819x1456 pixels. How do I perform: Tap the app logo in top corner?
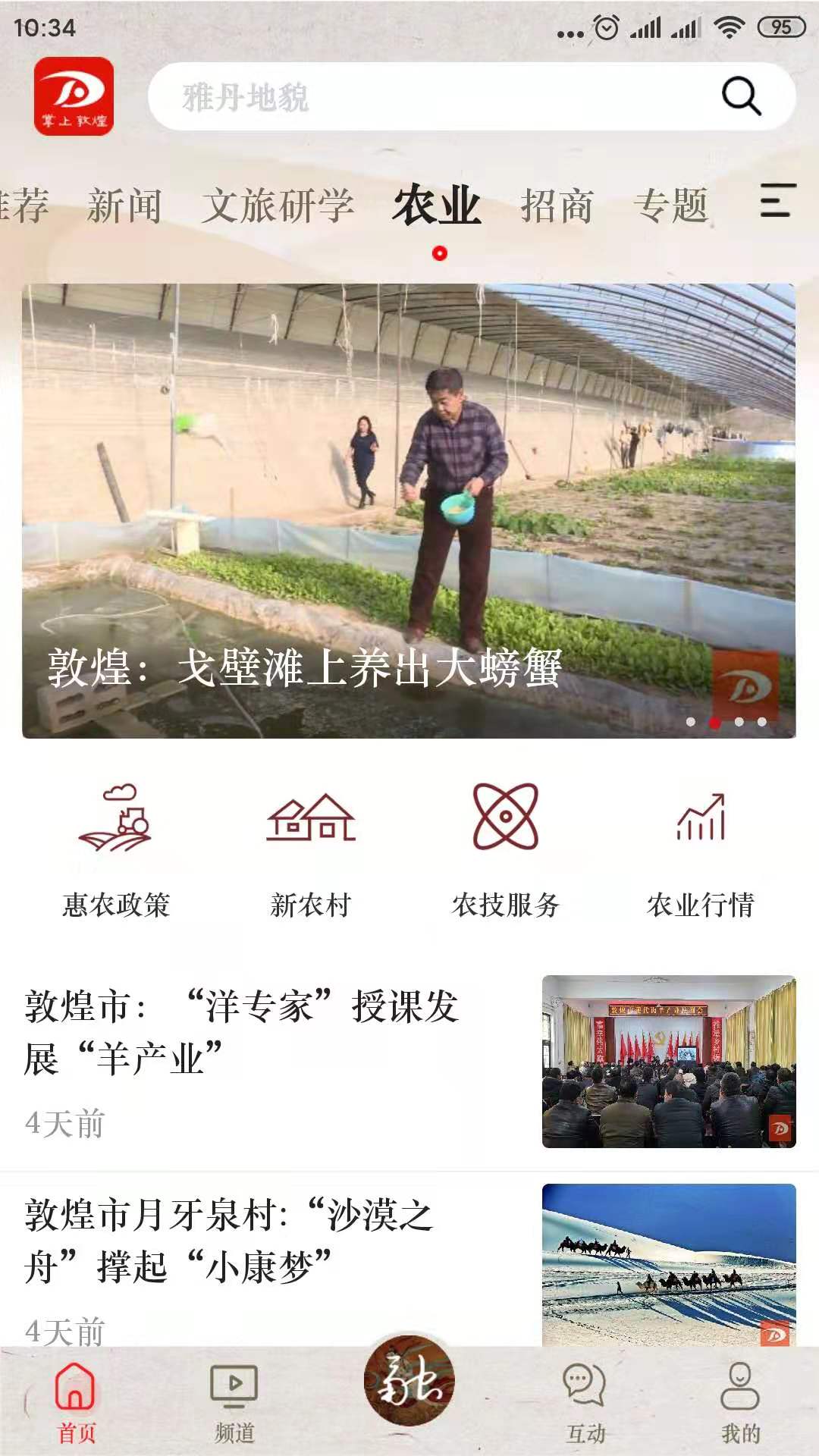point(74,95)
